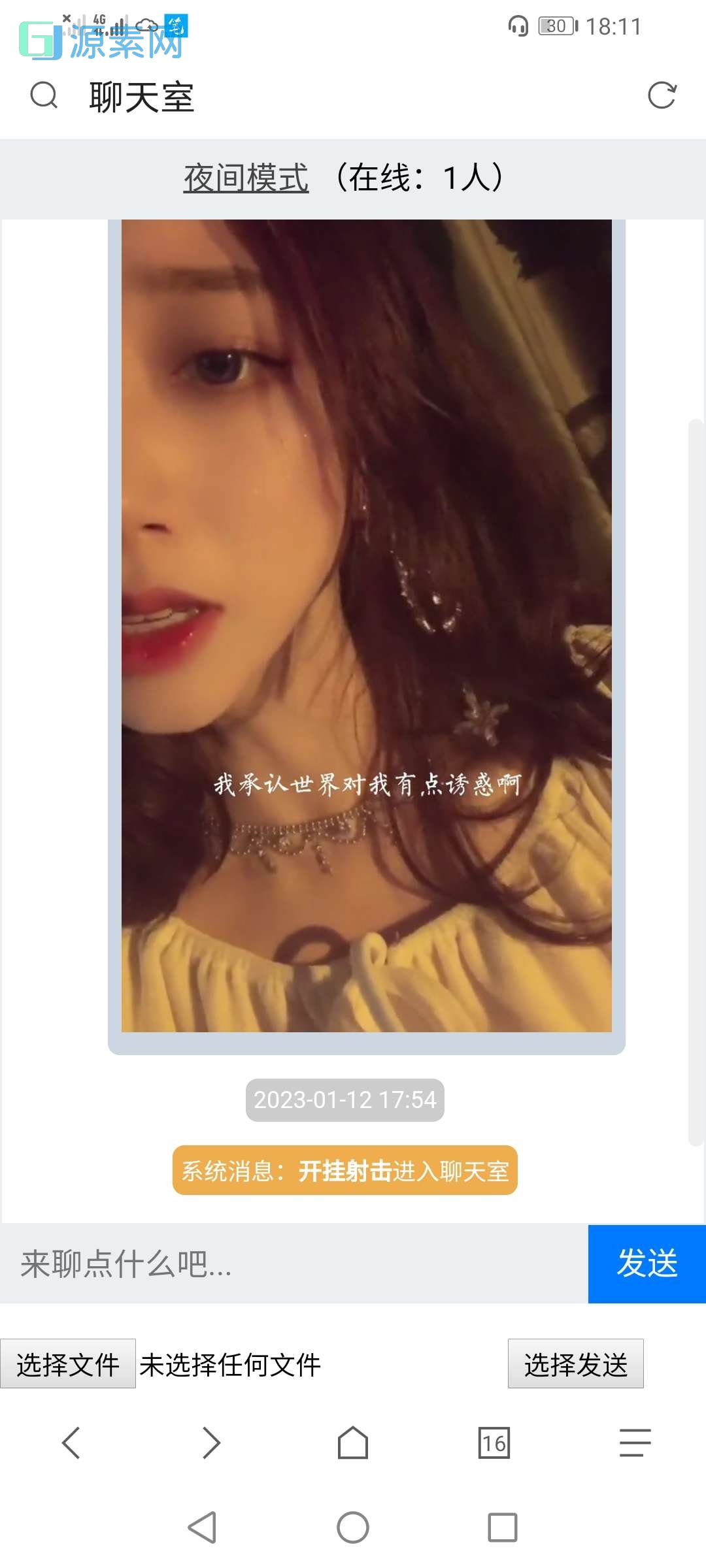Open the browser menu

635,1443
